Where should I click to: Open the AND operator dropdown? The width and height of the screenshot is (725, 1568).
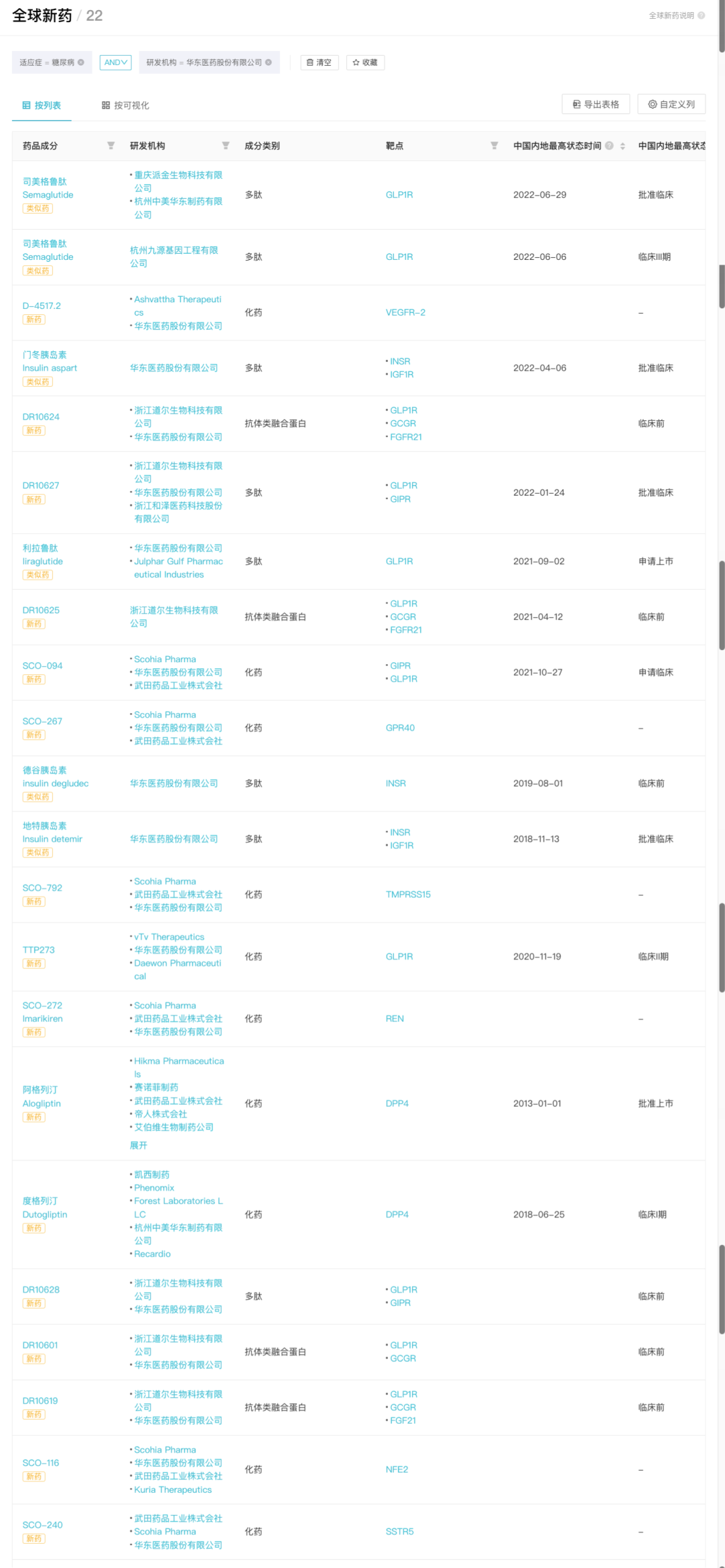pos(115,62)
